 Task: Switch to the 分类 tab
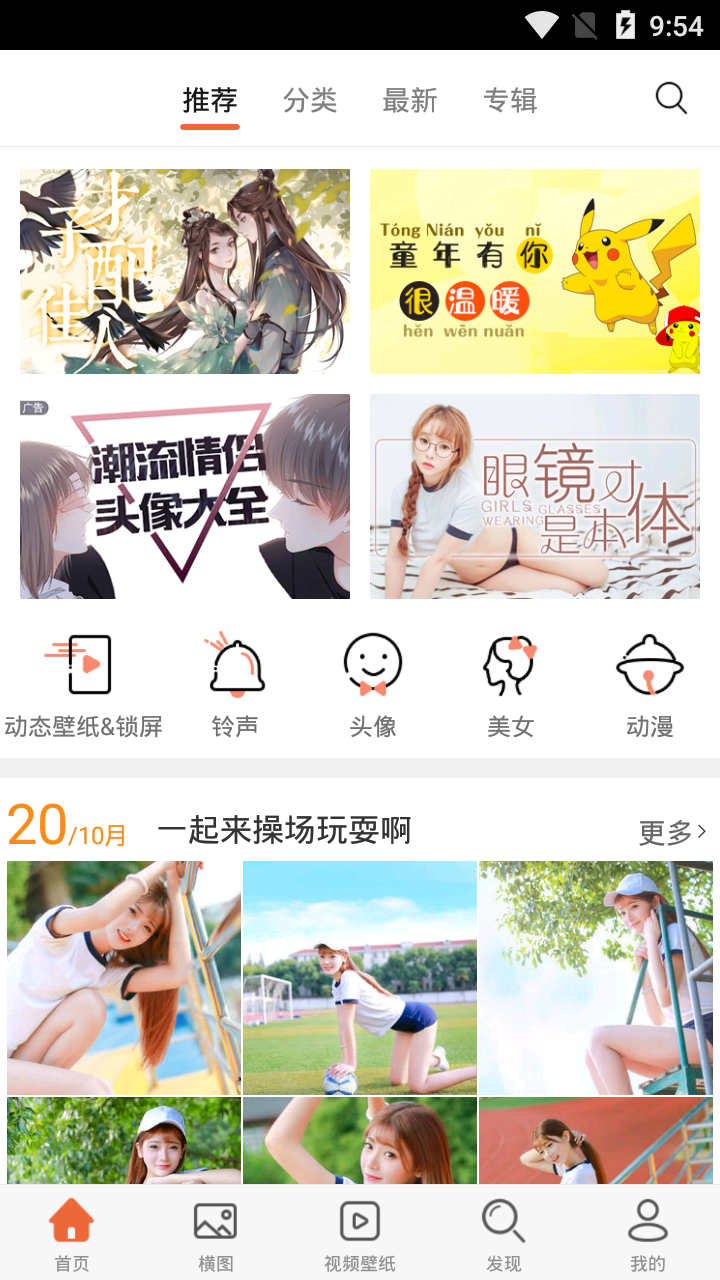coord(310,100)
